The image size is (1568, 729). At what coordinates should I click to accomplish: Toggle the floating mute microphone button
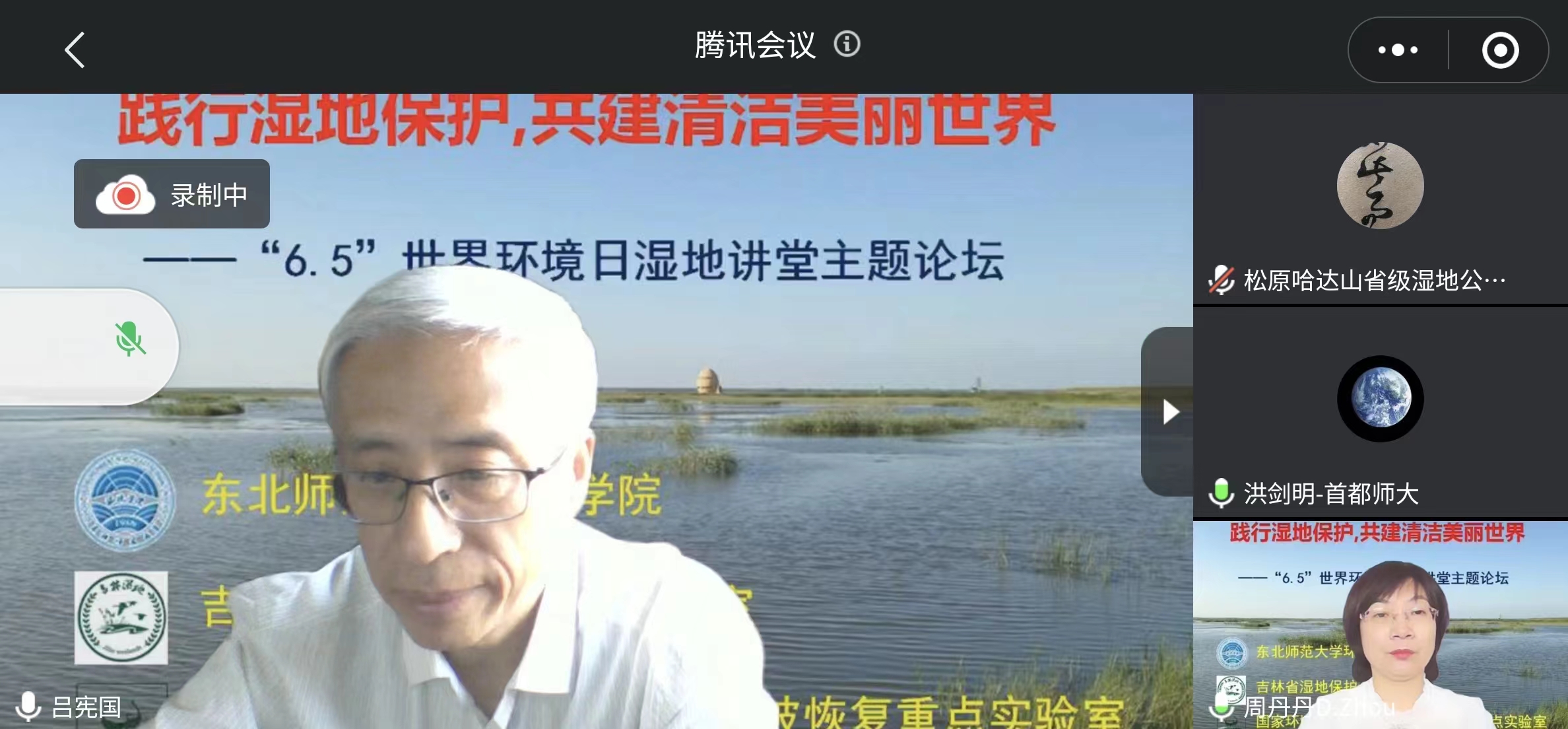pyautogui.click(x=129, y=339)
